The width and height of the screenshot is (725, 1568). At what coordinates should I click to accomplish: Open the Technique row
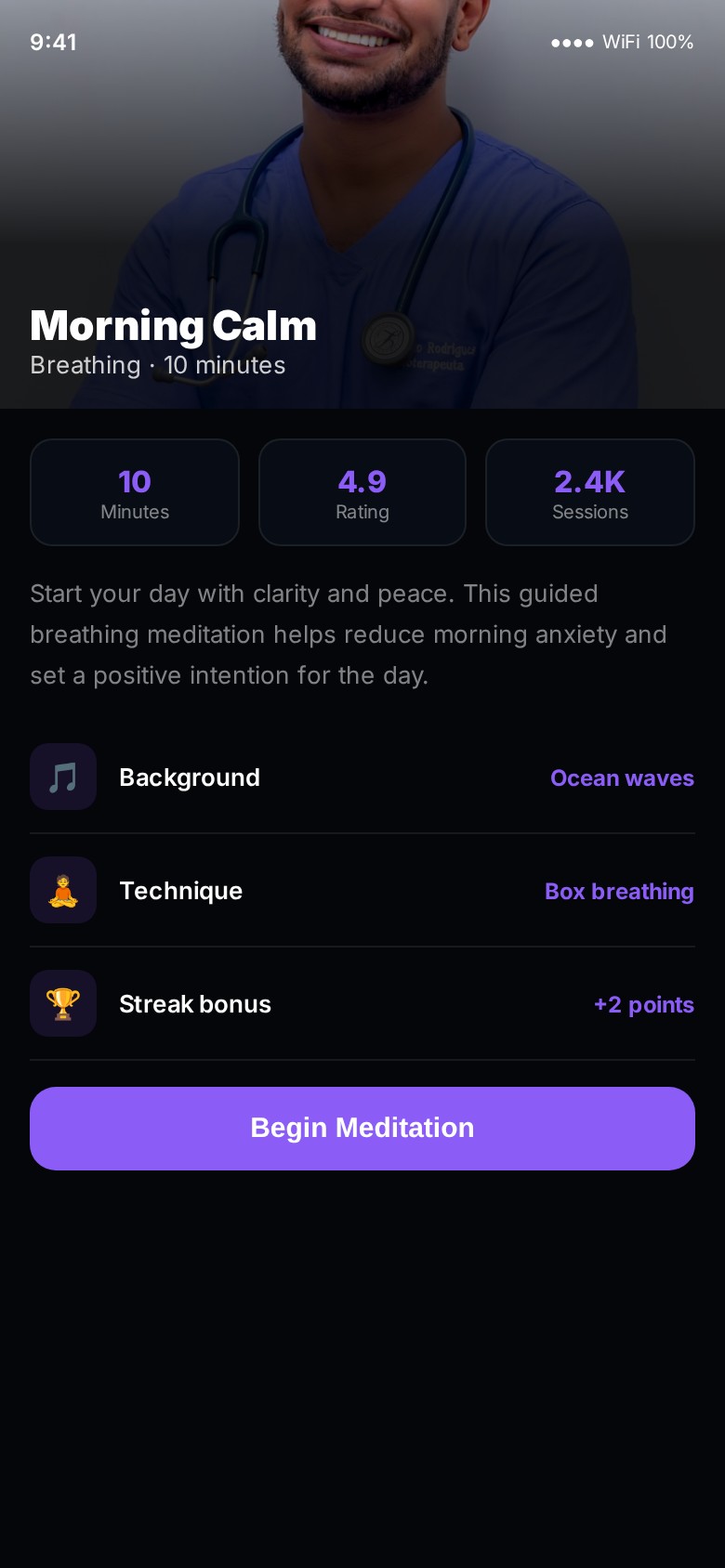362,891
